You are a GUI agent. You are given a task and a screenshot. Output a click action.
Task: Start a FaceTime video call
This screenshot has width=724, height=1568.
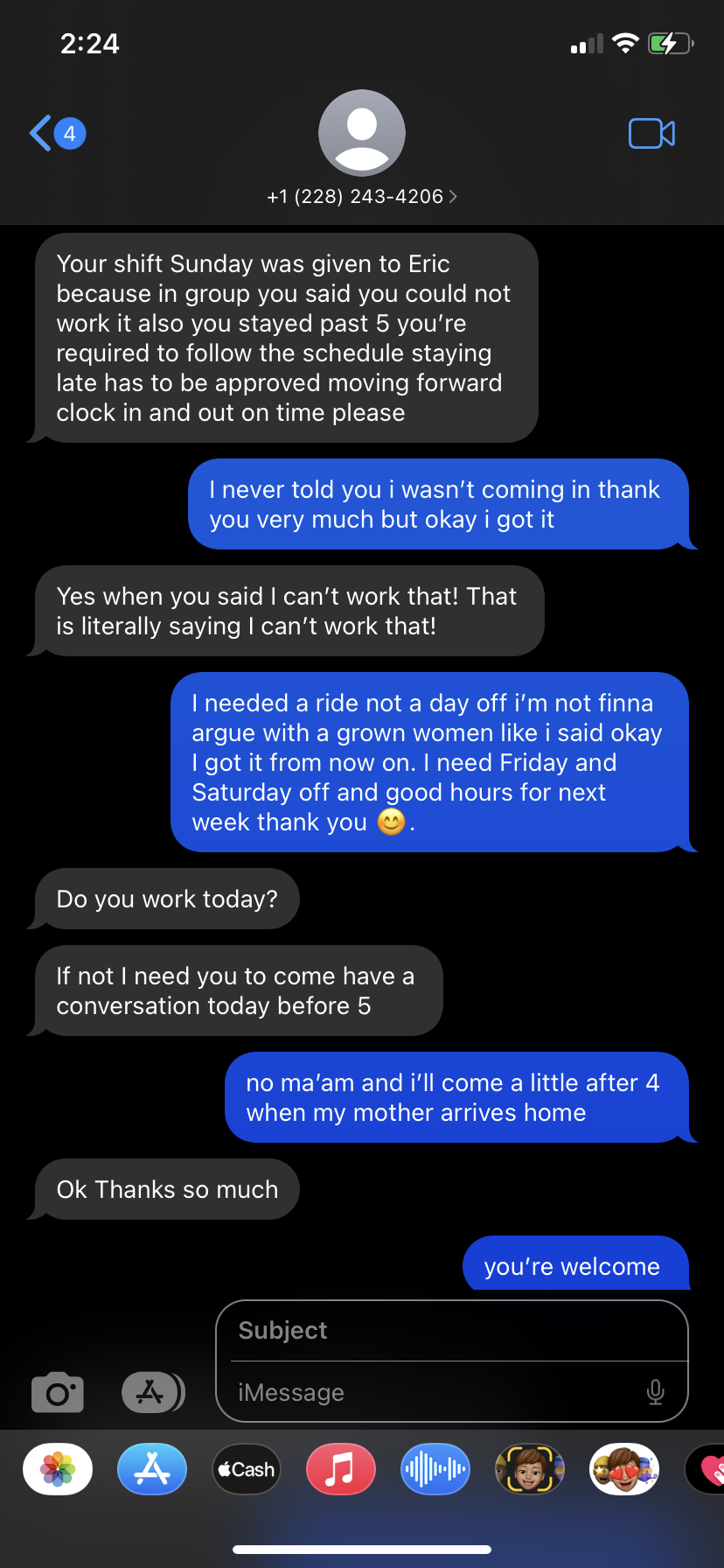click(x=651, y=134)
